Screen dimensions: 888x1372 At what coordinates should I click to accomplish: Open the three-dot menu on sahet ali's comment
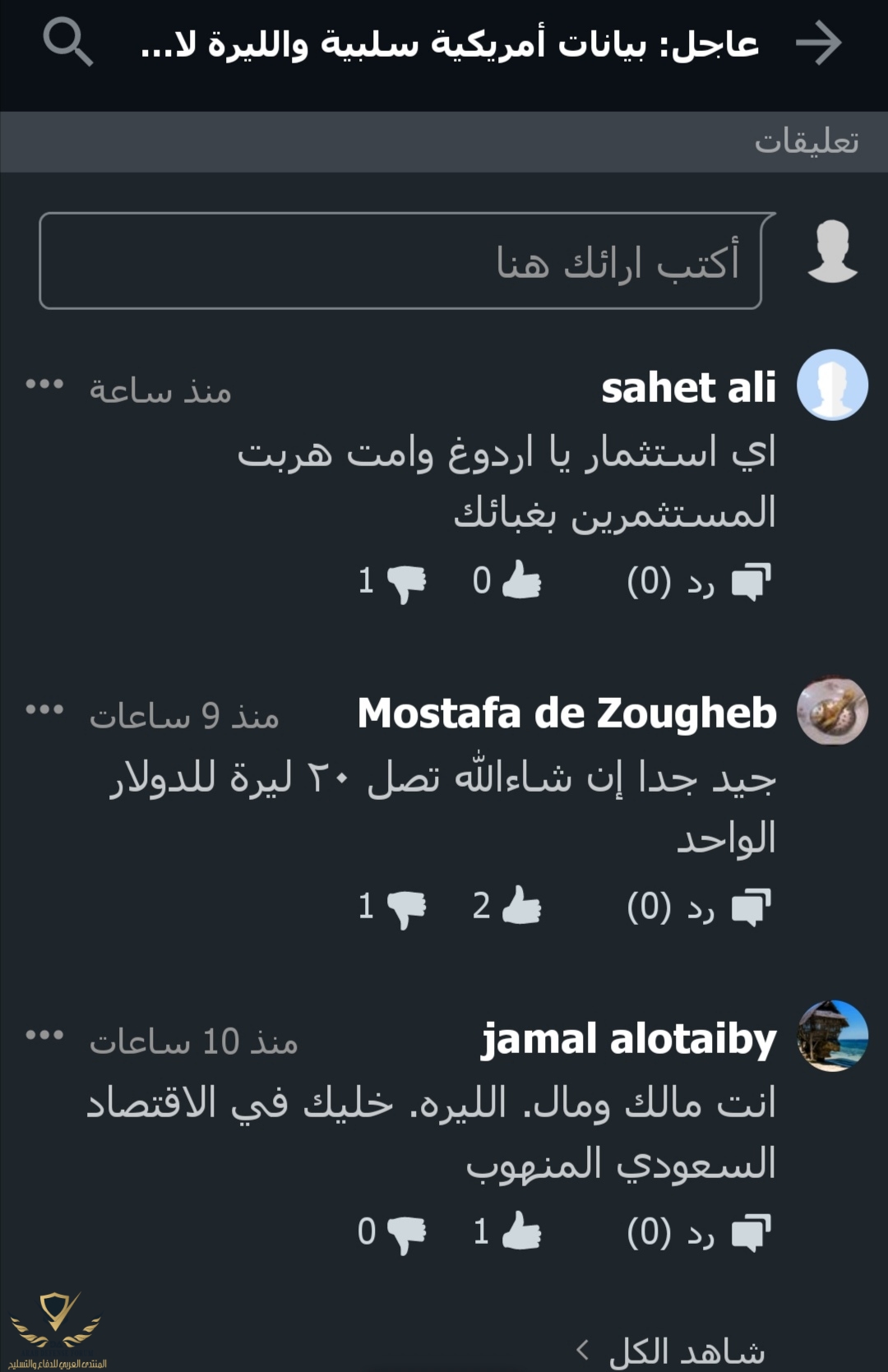point(44,384)
